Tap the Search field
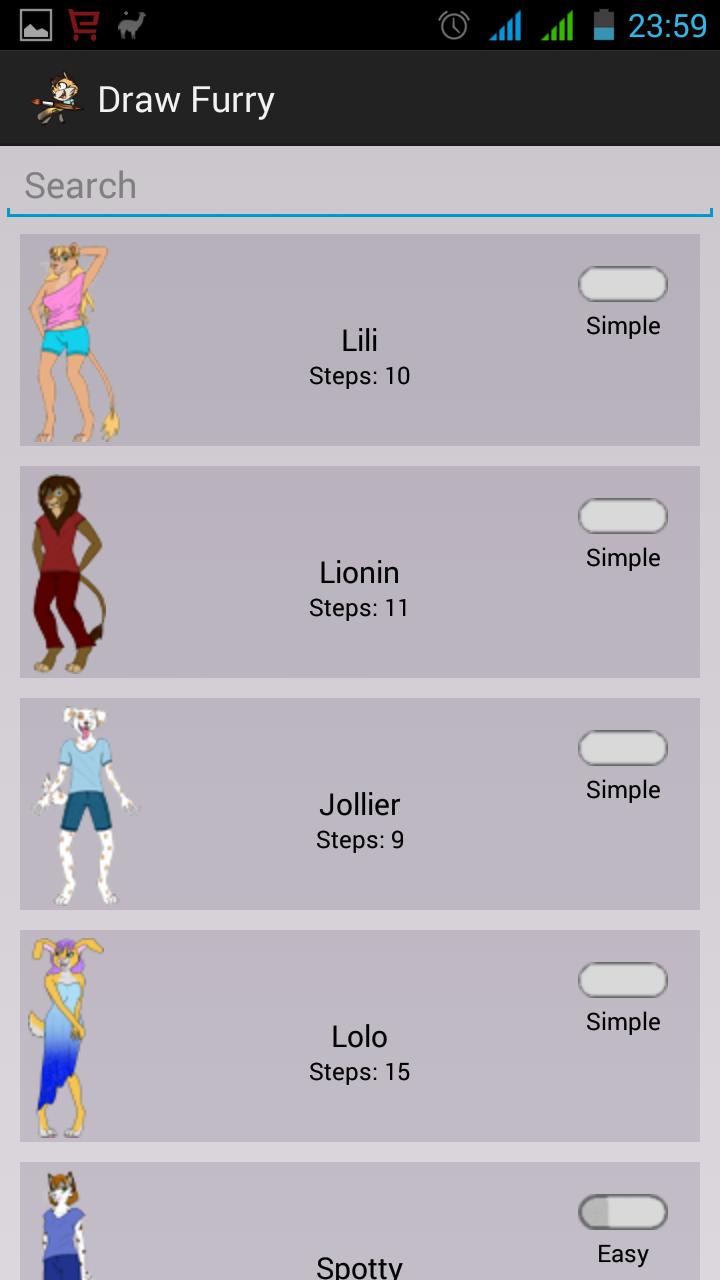The width and height of the screenshot is (720, 1280). click(360, 186)
